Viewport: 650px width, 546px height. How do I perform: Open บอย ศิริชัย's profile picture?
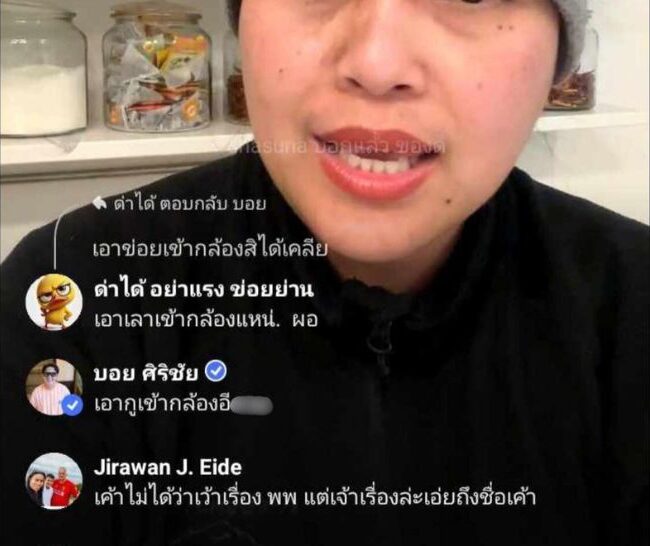click(53, 387)
